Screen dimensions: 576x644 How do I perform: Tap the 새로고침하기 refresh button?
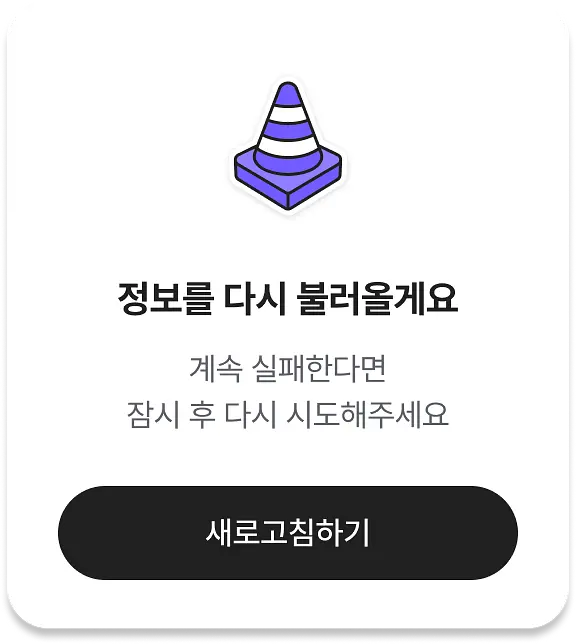288,533
